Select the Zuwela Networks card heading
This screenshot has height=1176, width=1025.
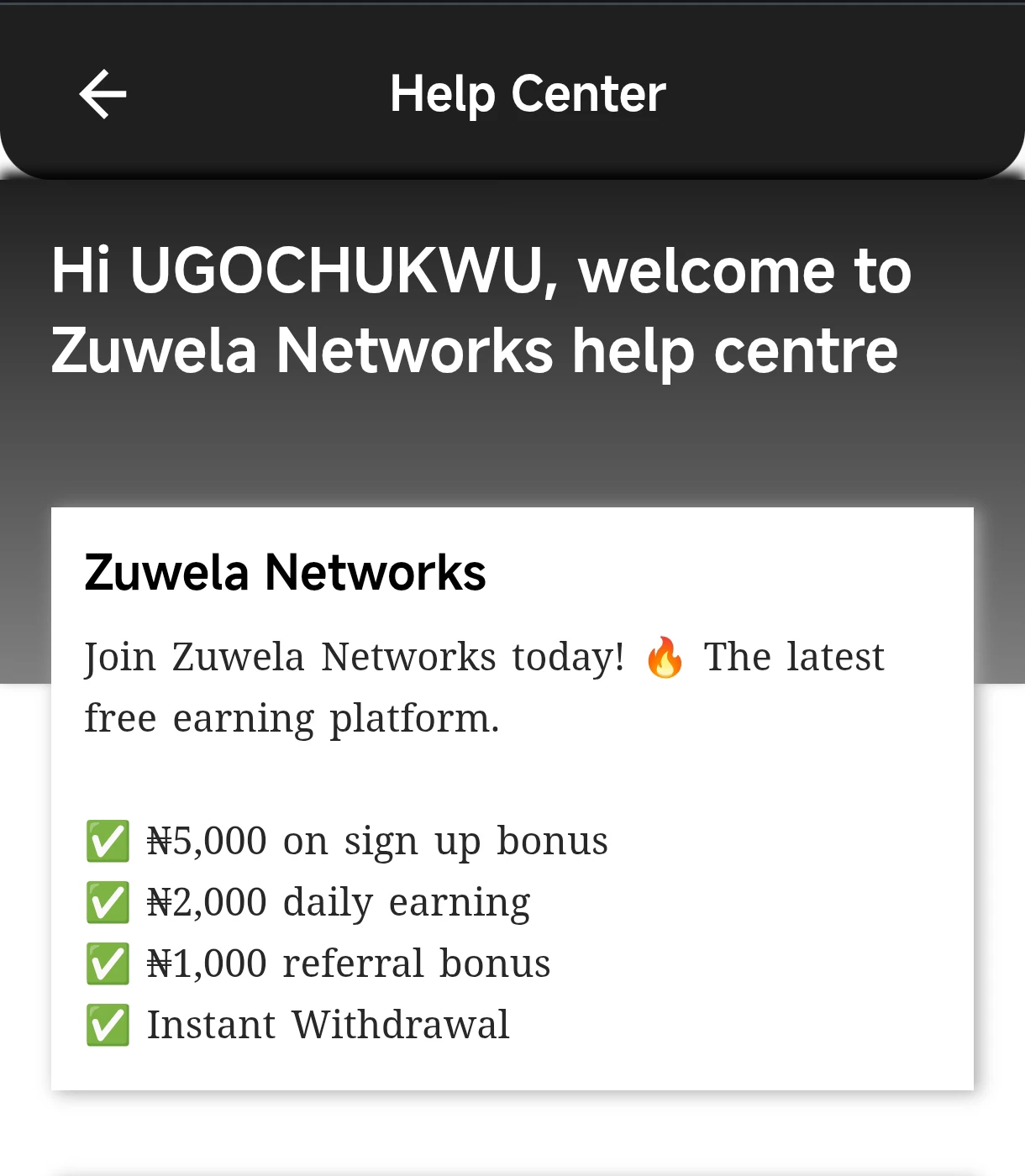(x=285, y=571)
